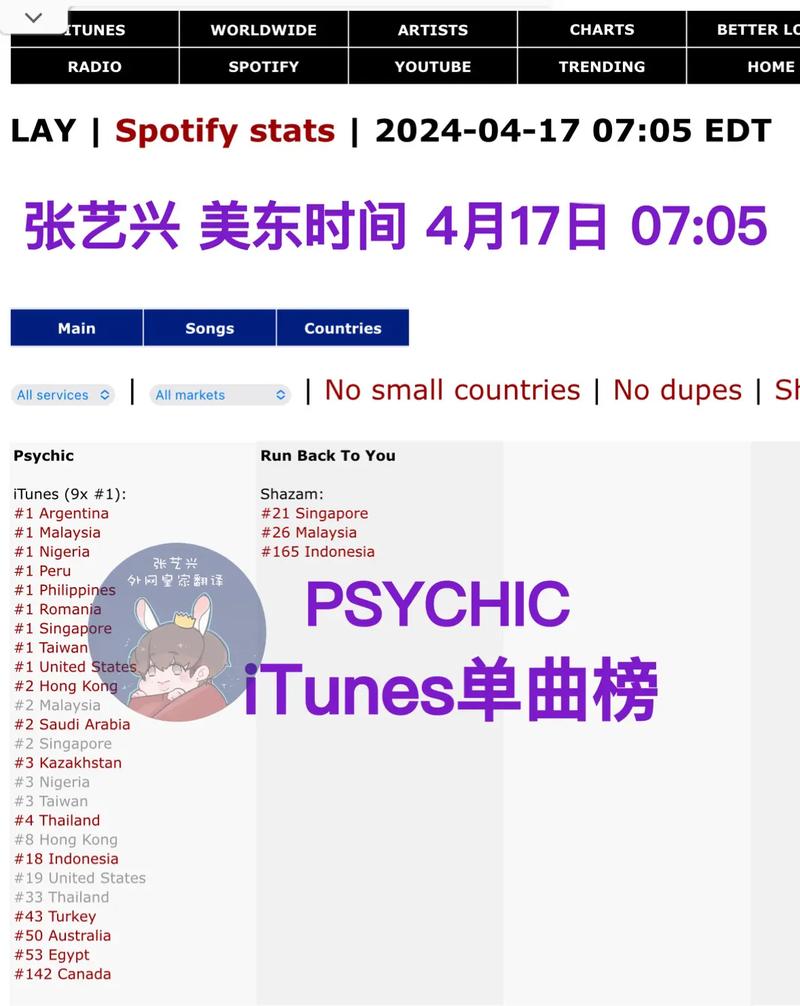Open the WORLDWIDE navigation item
The width and height of the screenshot is (800, 1006).
pos(263,30)
